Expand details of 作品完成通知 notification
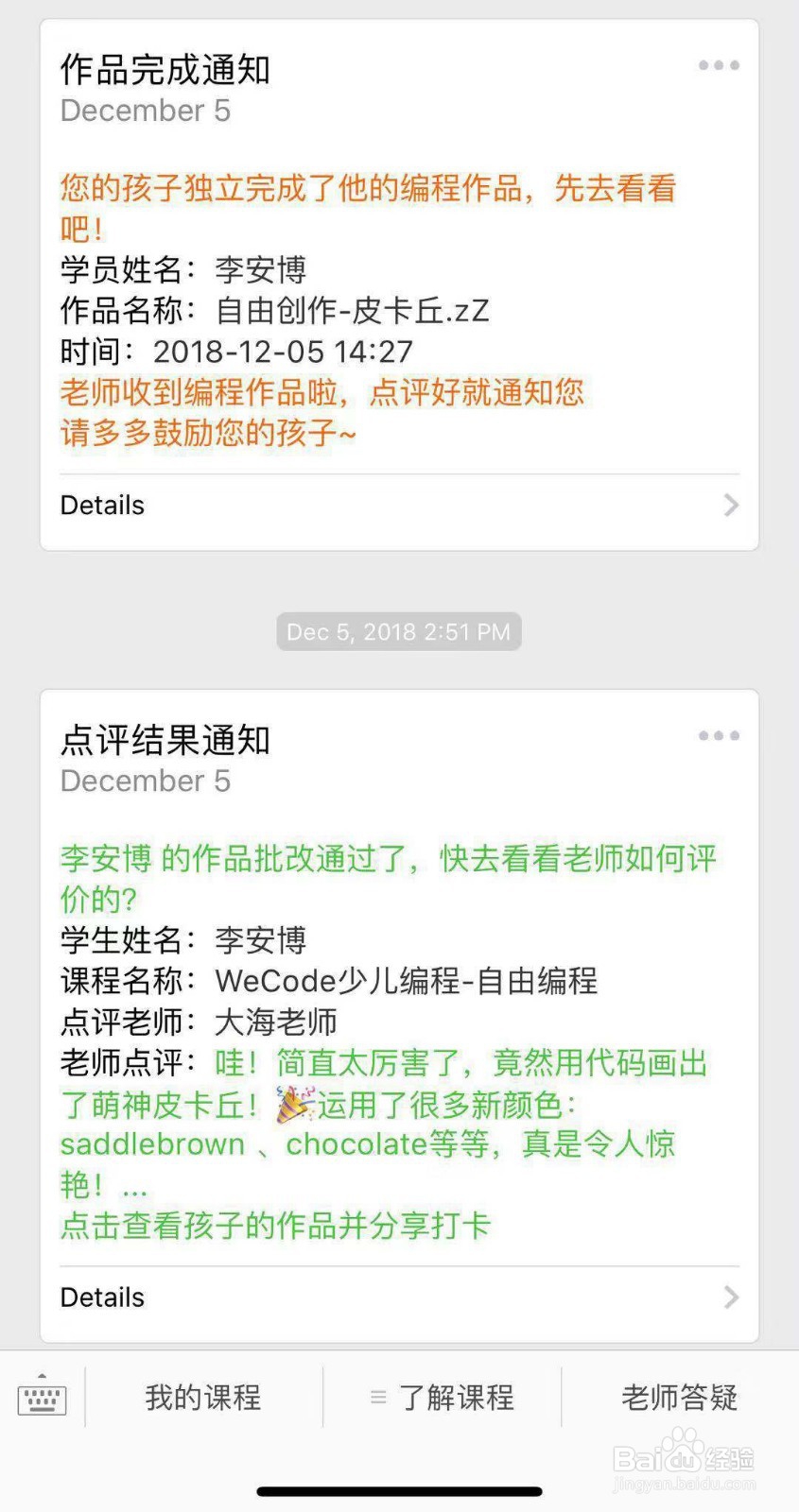 (x=101, y=506)
